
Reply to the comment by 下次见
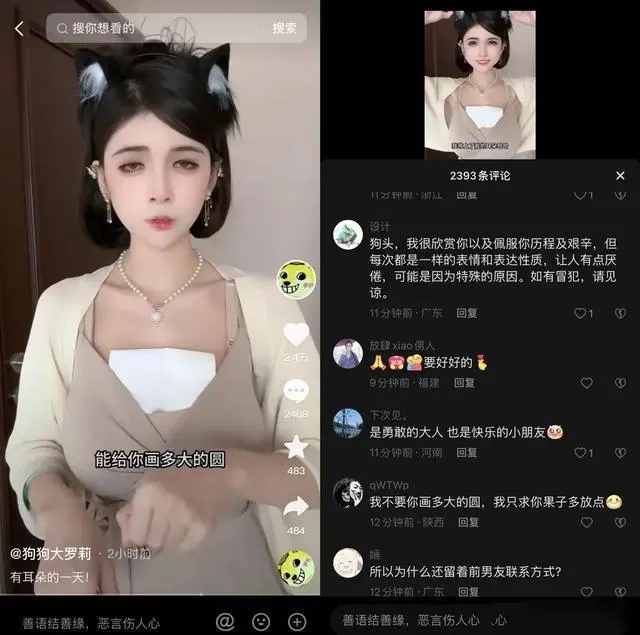pos(466,453)
